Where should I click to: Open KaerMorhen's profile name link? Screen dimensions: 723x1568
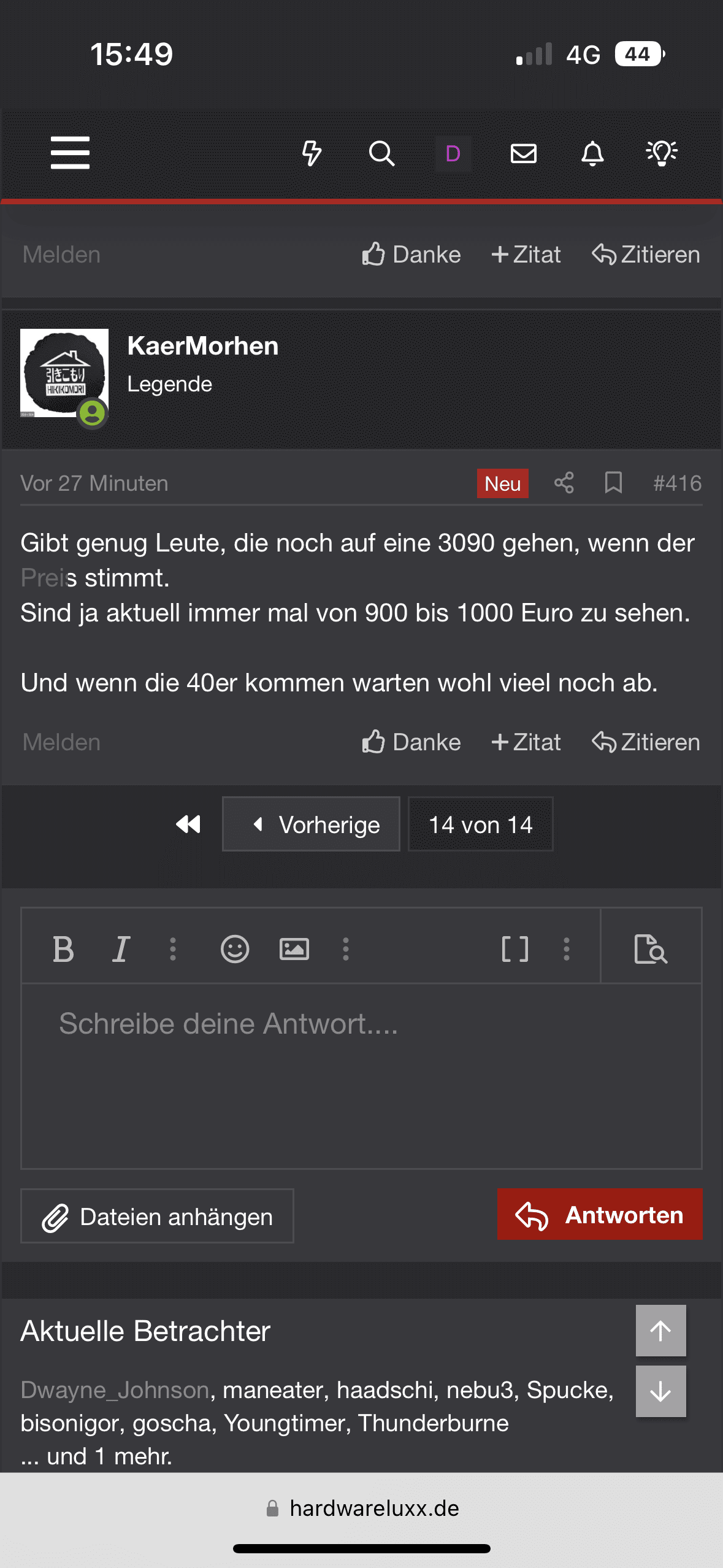point(203,346)
